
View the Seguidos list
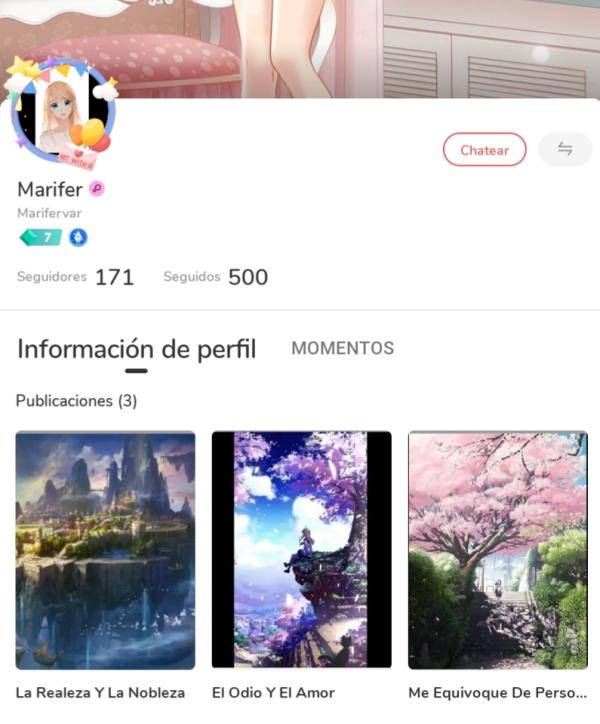[215, 277]
